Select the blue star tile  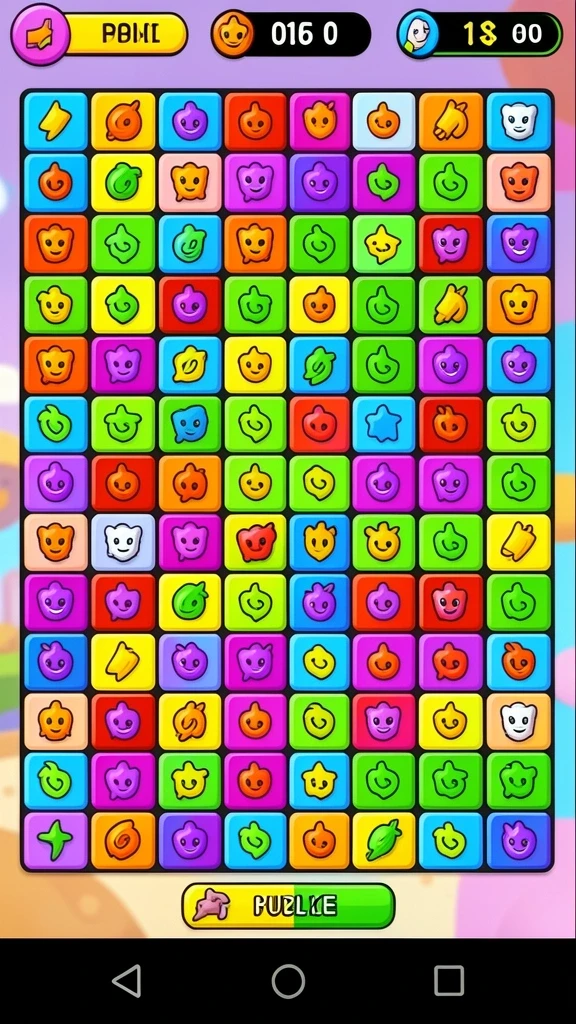click(383, 423)
